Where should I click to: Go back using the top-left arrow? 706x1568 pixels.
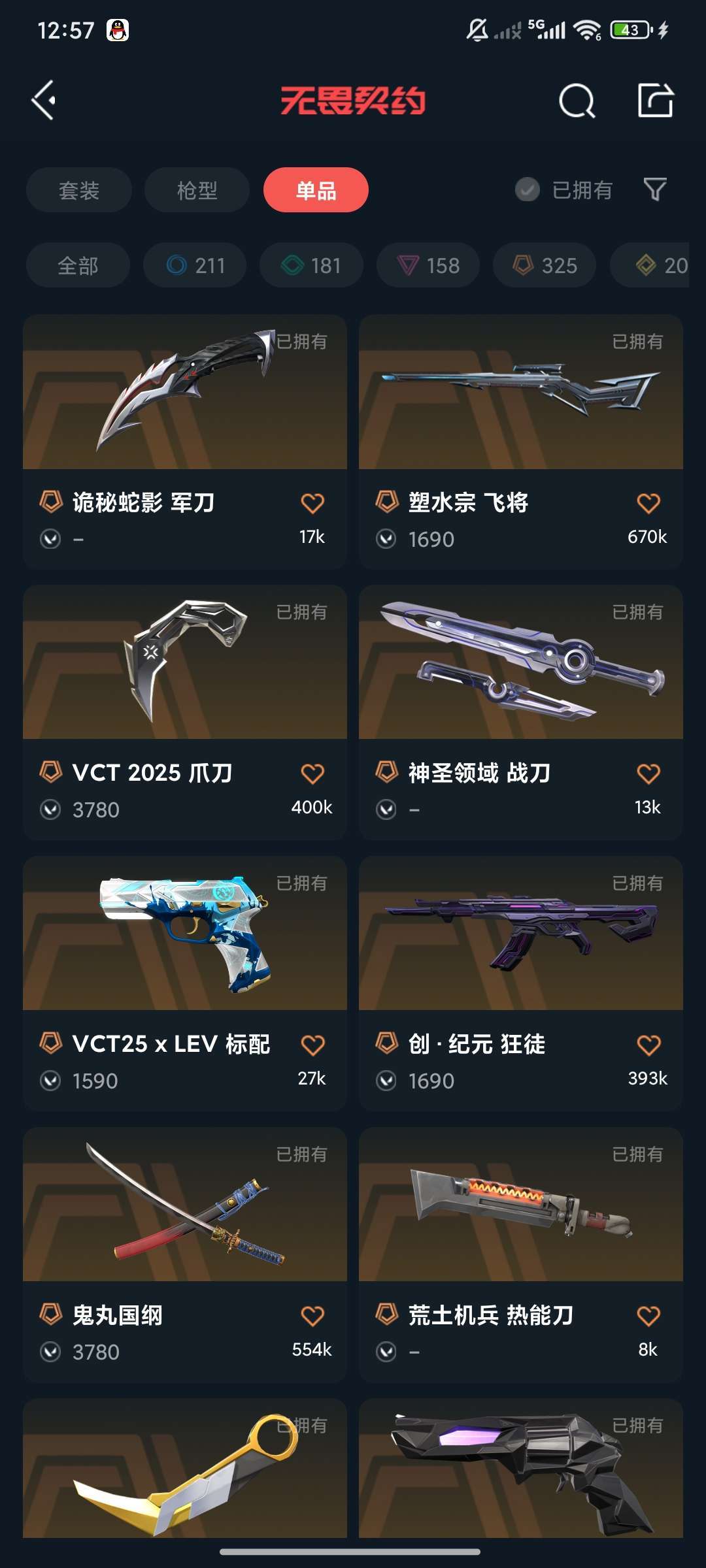(44, 101)
